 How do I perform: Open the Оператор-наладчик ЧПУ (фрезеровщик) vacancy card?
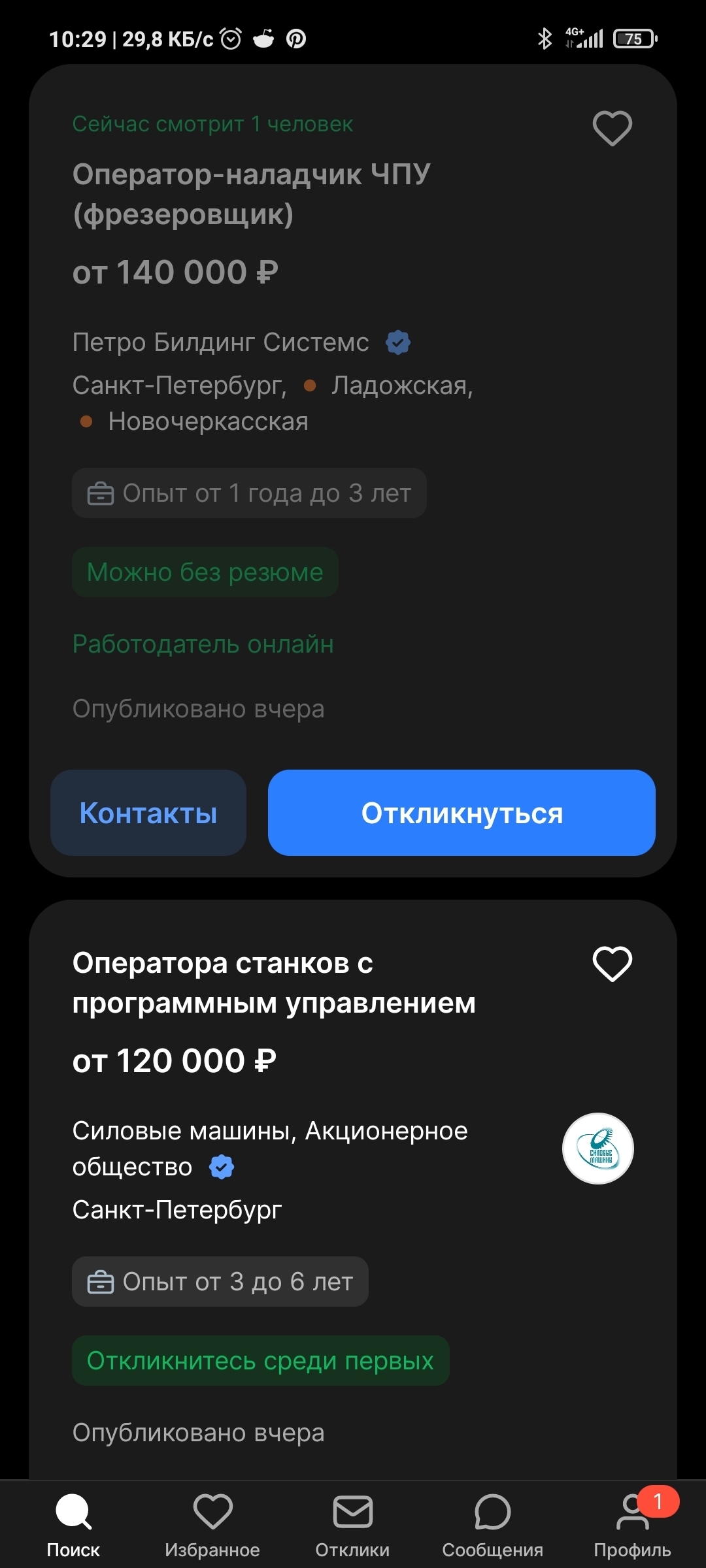(252, 195)
